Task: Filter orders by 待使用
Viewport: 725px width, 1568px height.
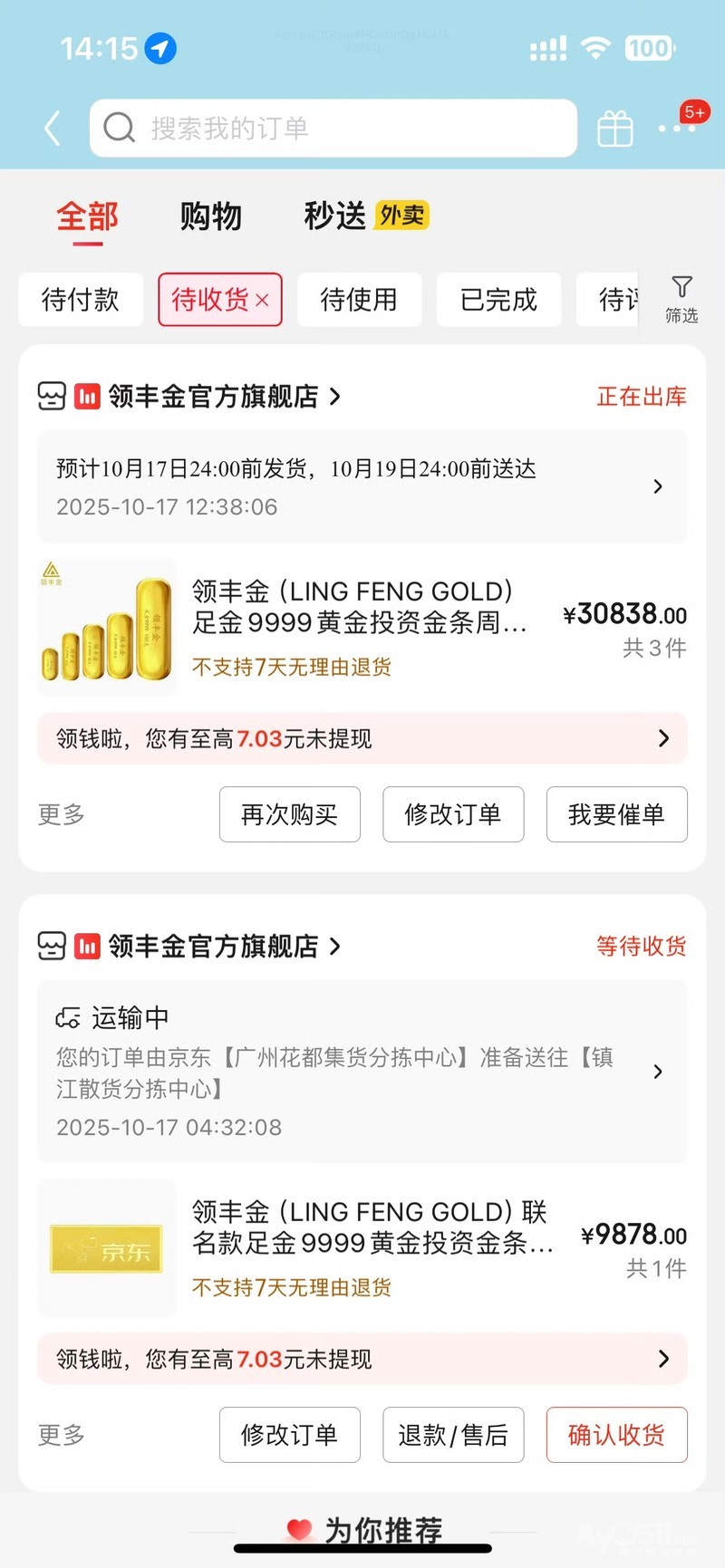Action: [x=359, y=300]
